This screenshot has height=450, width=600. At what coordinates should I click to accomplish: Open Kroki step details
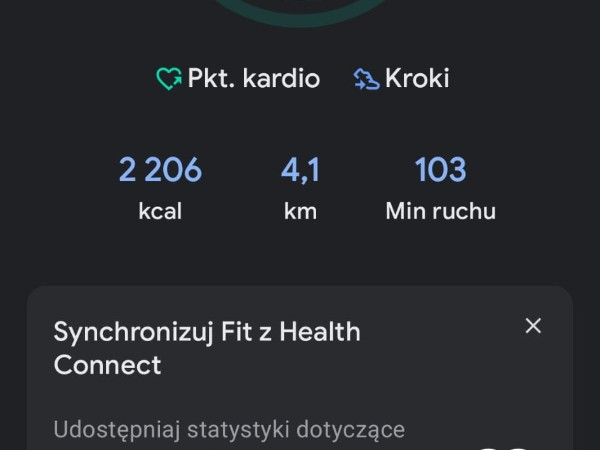(x=402, y=79)
